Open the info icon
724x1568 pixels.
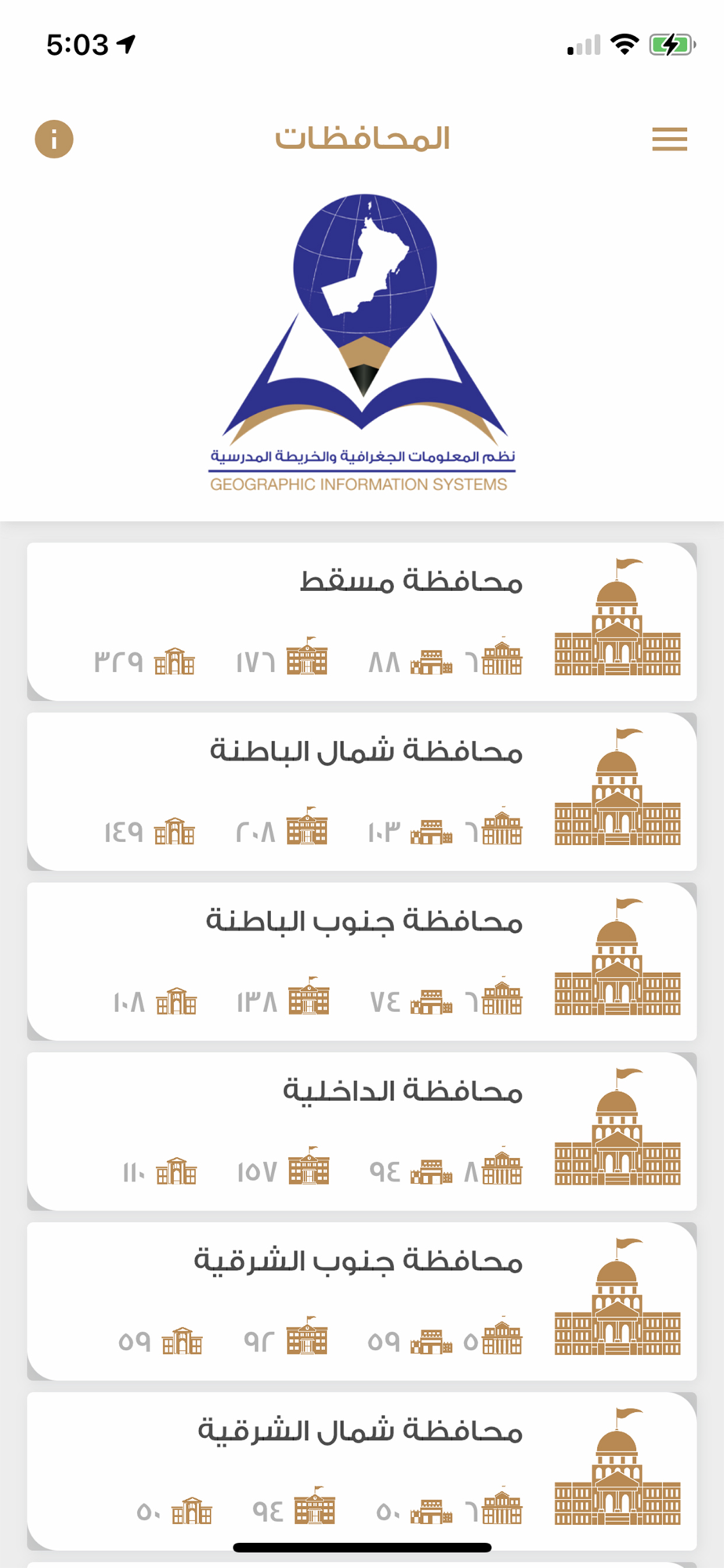pos(54,140)
